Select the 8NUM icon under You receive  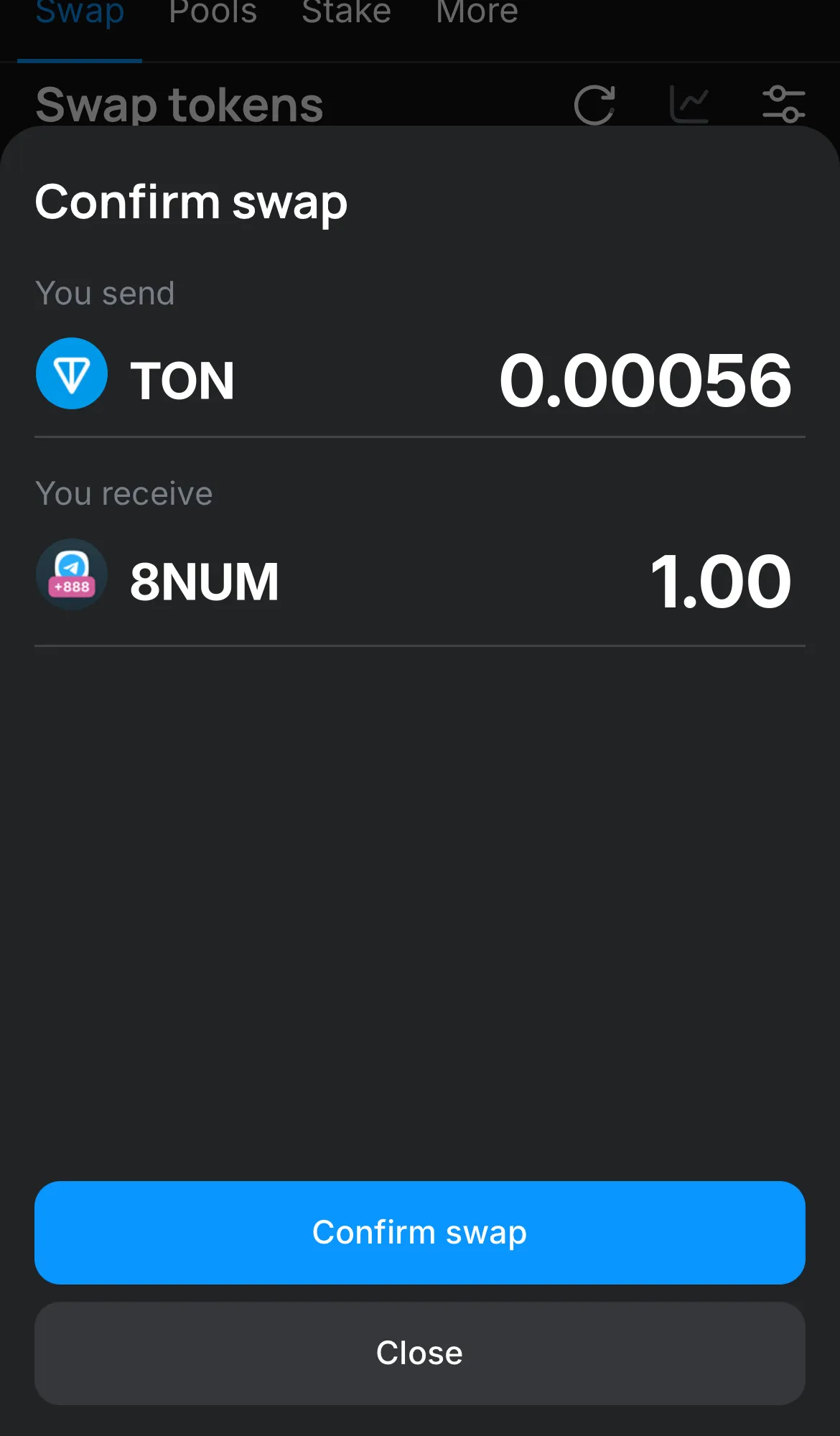click(x=71, y=574)
